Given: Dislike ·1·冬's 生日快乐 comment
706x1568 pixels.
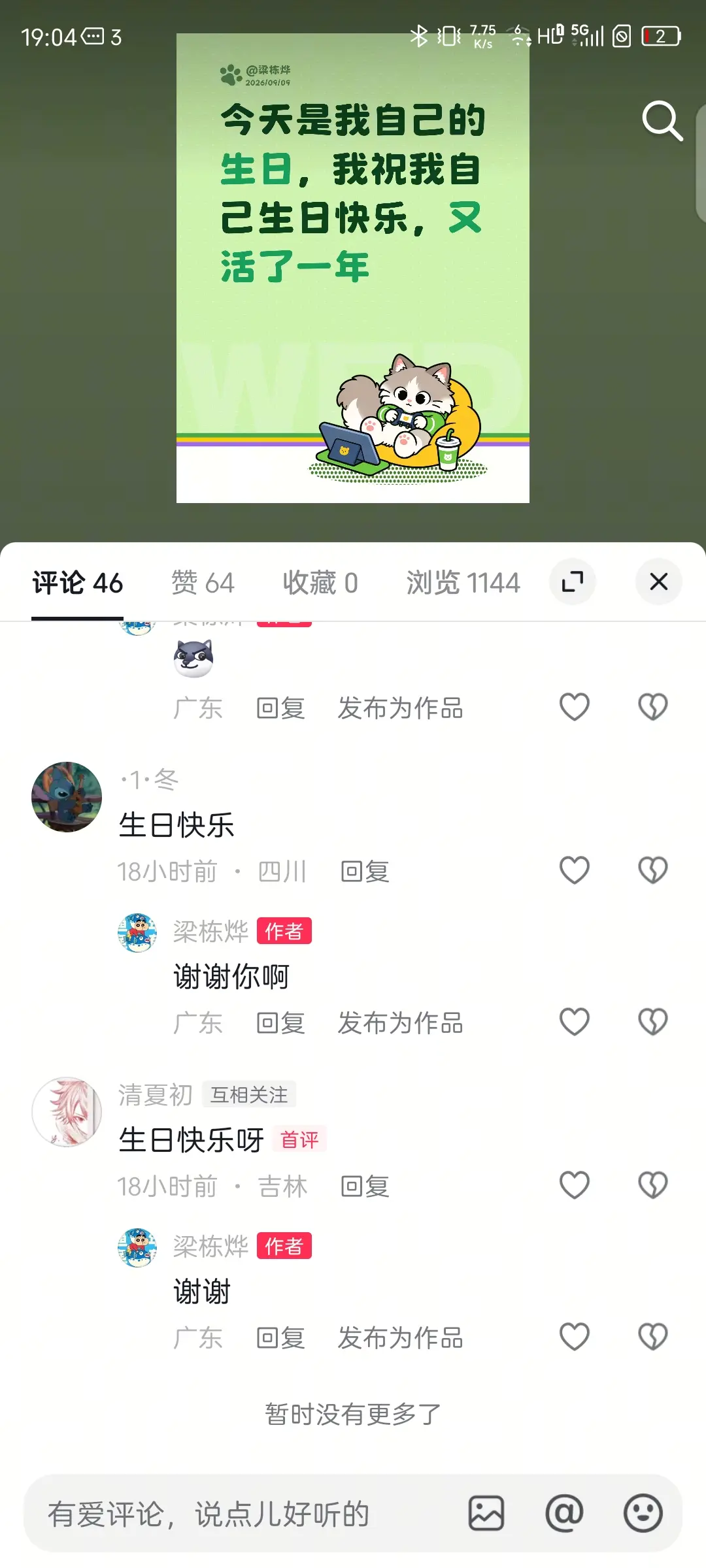Looking at the screenshot, I should pyautogui.click(x=652, y=870).
